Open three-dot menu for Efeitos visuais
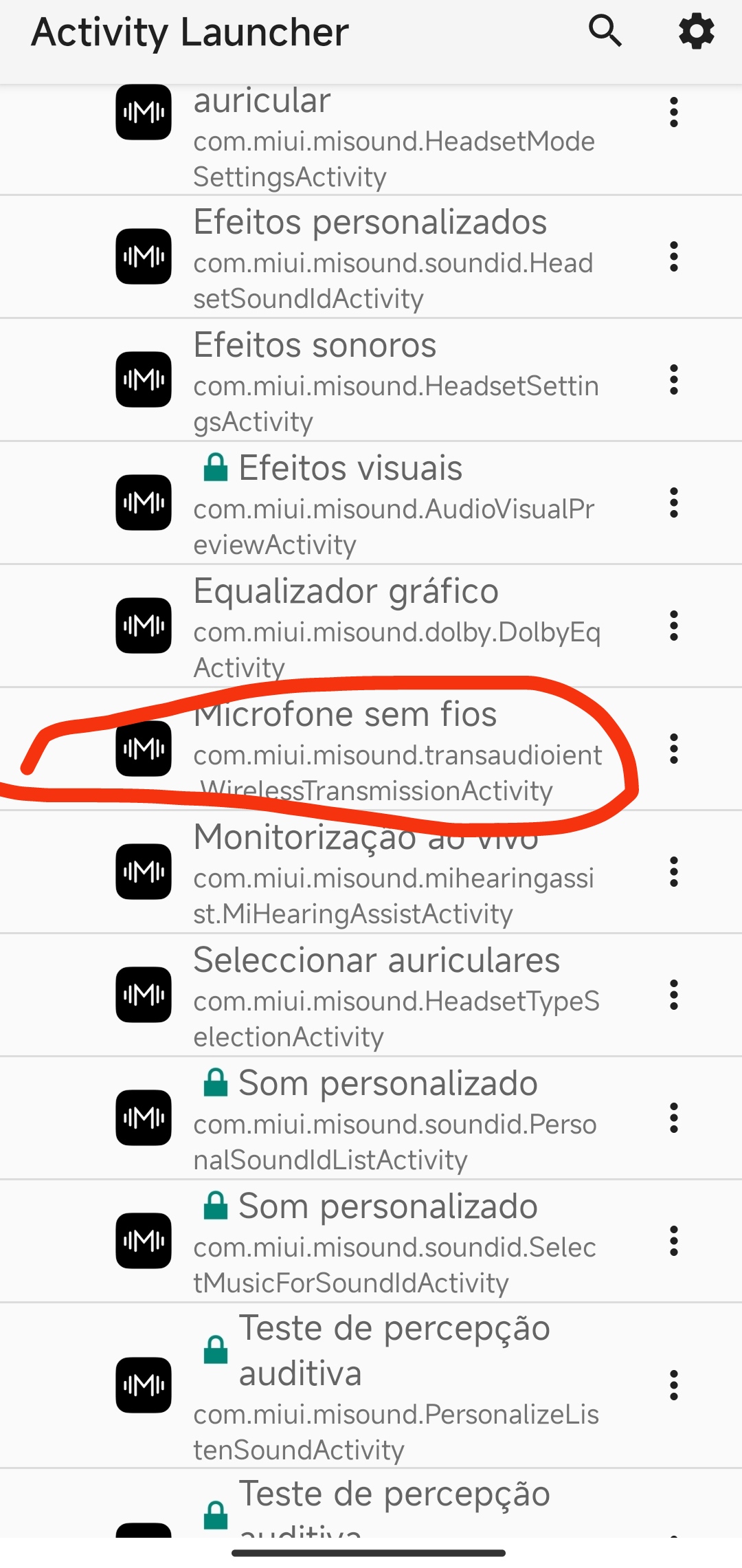The height and width of the screenshot is (1568, 742). coord(674,503)
